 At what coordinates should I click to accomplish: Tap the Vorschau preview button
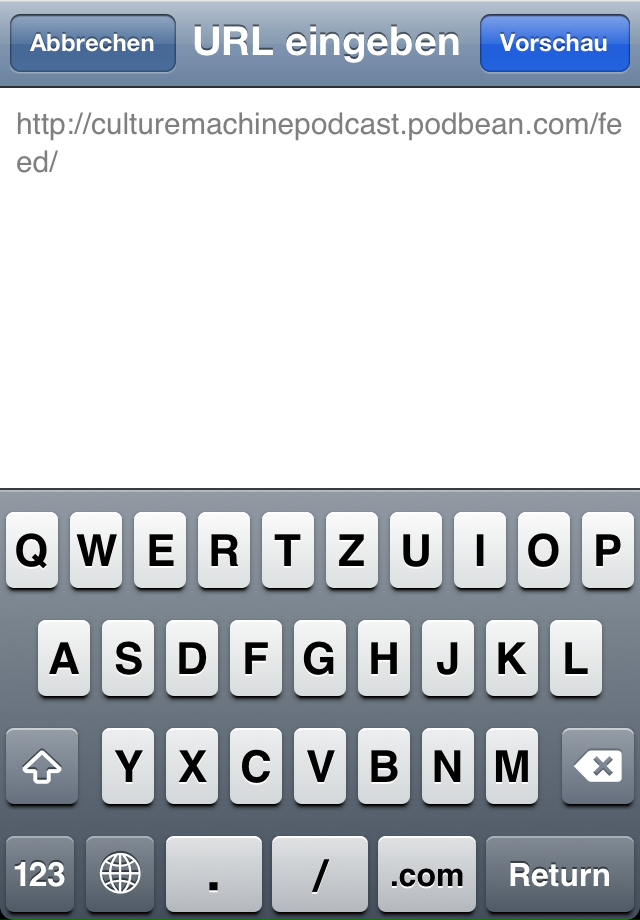pyautogui.click(x=553, y=43)
